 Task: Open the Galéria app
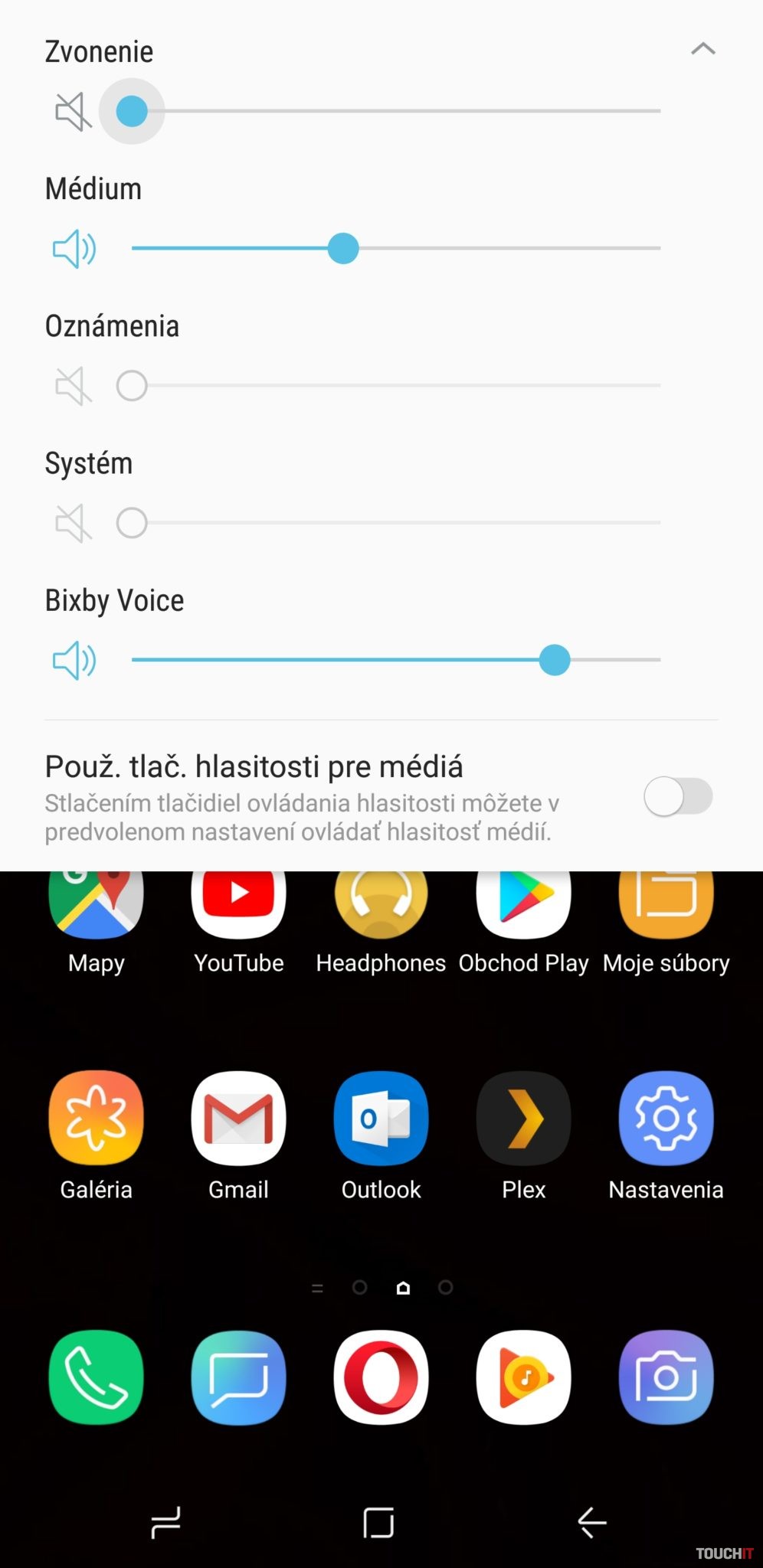point(96,1118)
